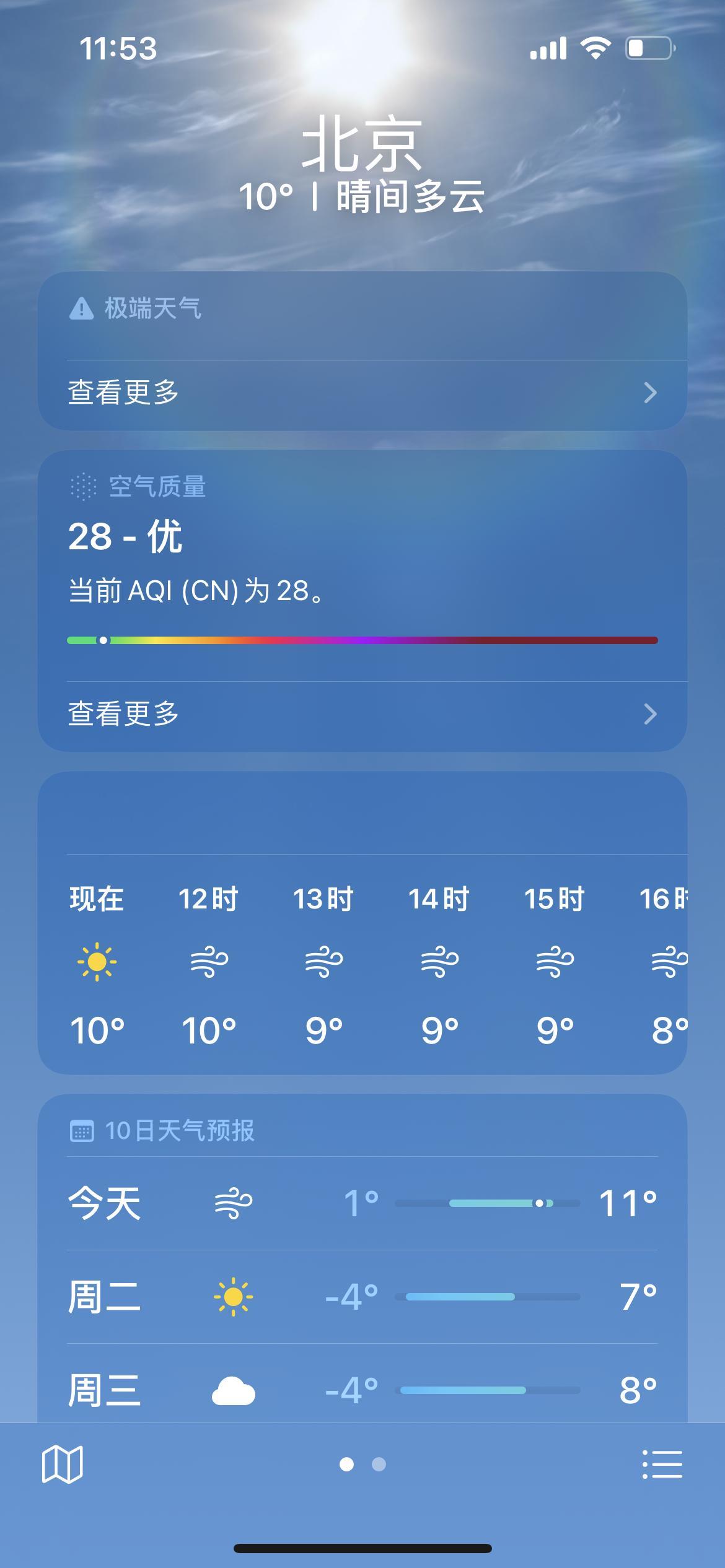725x1568 pixels.
Task: Expand air quality details via chevron
Action: tap(649, 714)
